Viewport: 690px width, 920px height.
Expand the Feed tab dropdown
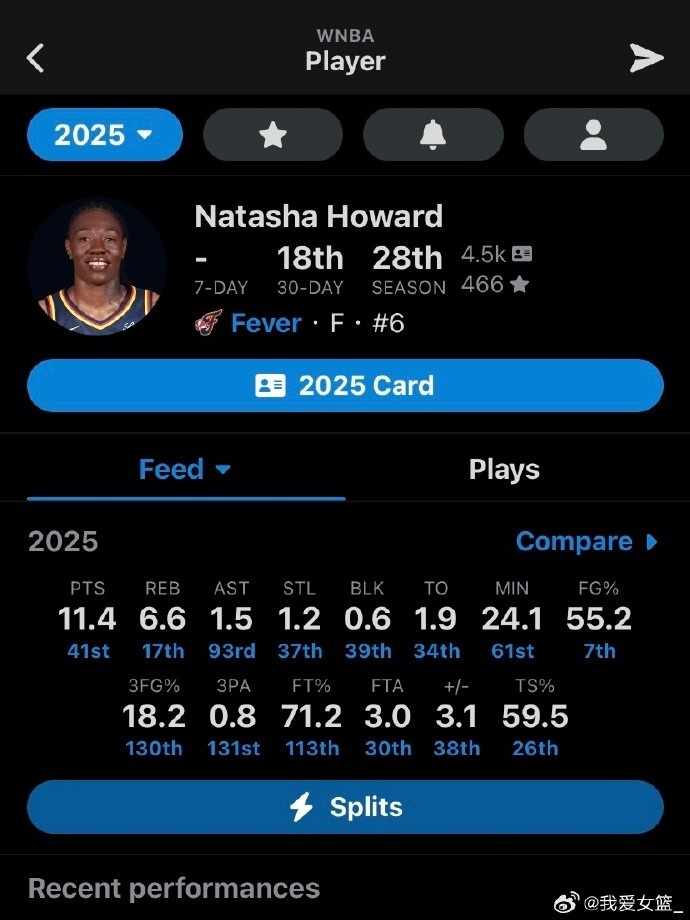click(185, 469)
